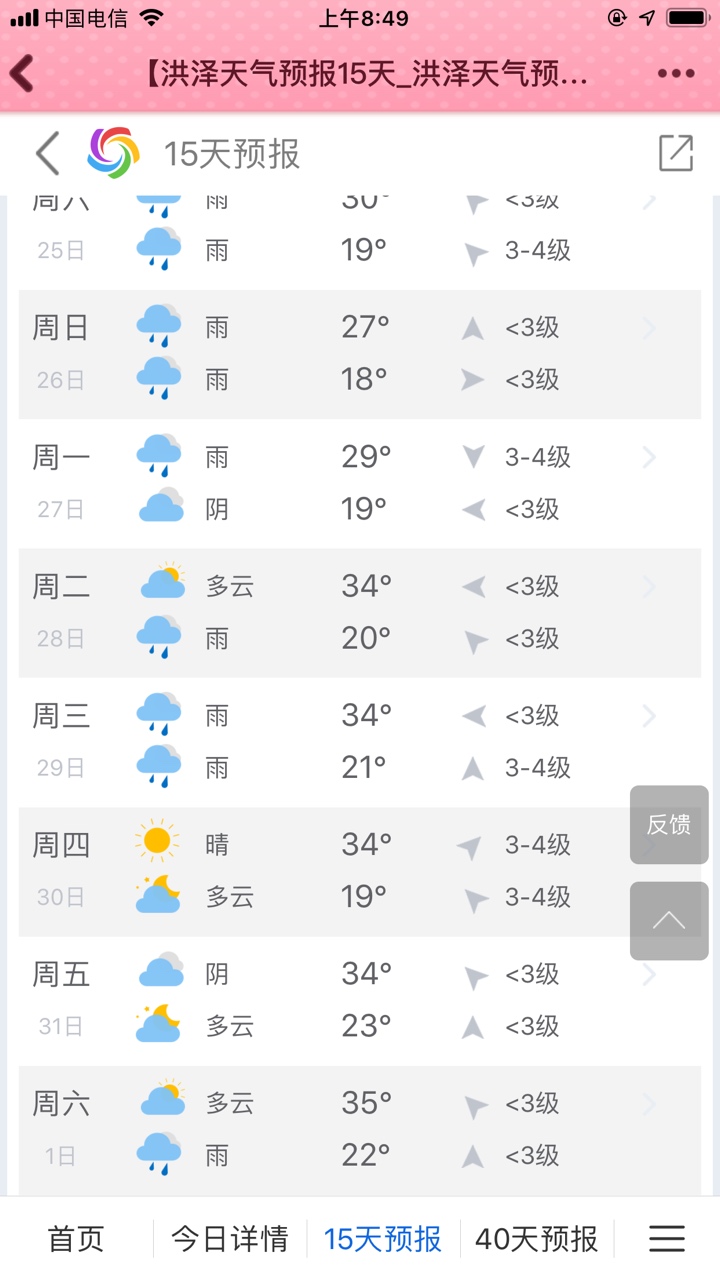Image resolution: width=720 pixels, height=1280 pixels.
Task: Switch to the 40天预报 tab
Action: [x=537, y=1239]
